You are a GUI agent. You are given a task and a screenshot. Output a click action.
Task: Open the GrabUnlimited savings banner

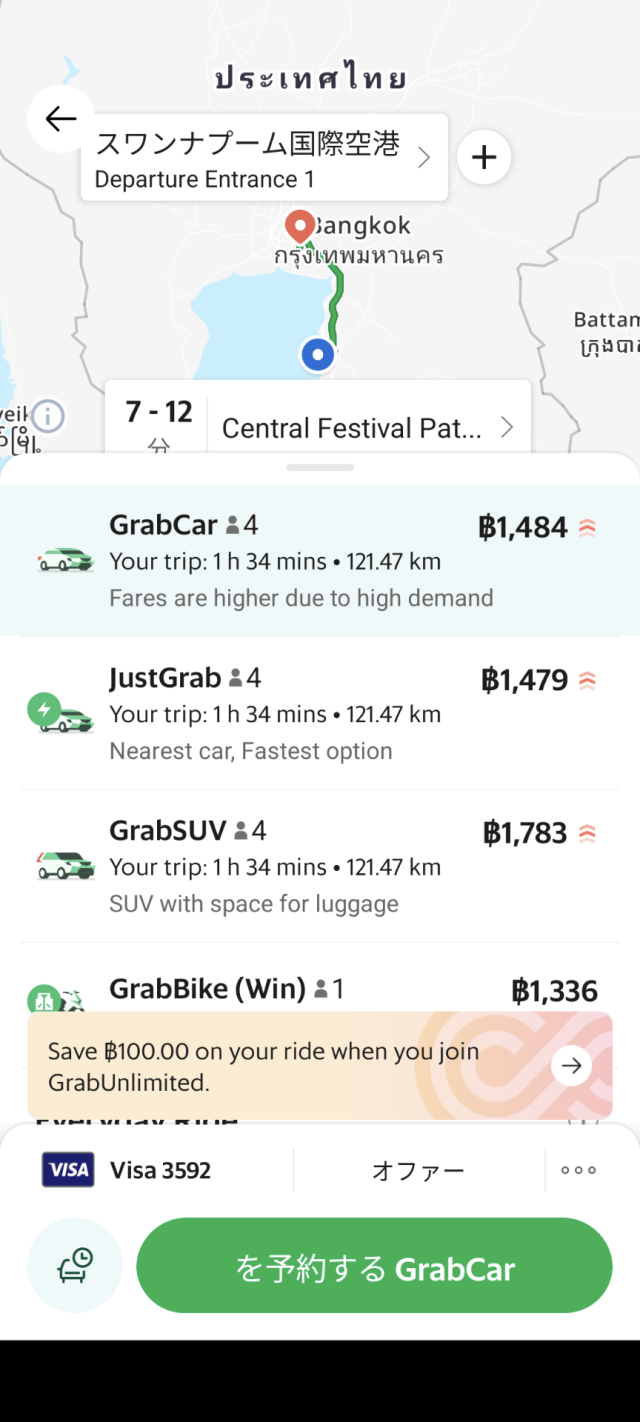(320, 1065)
